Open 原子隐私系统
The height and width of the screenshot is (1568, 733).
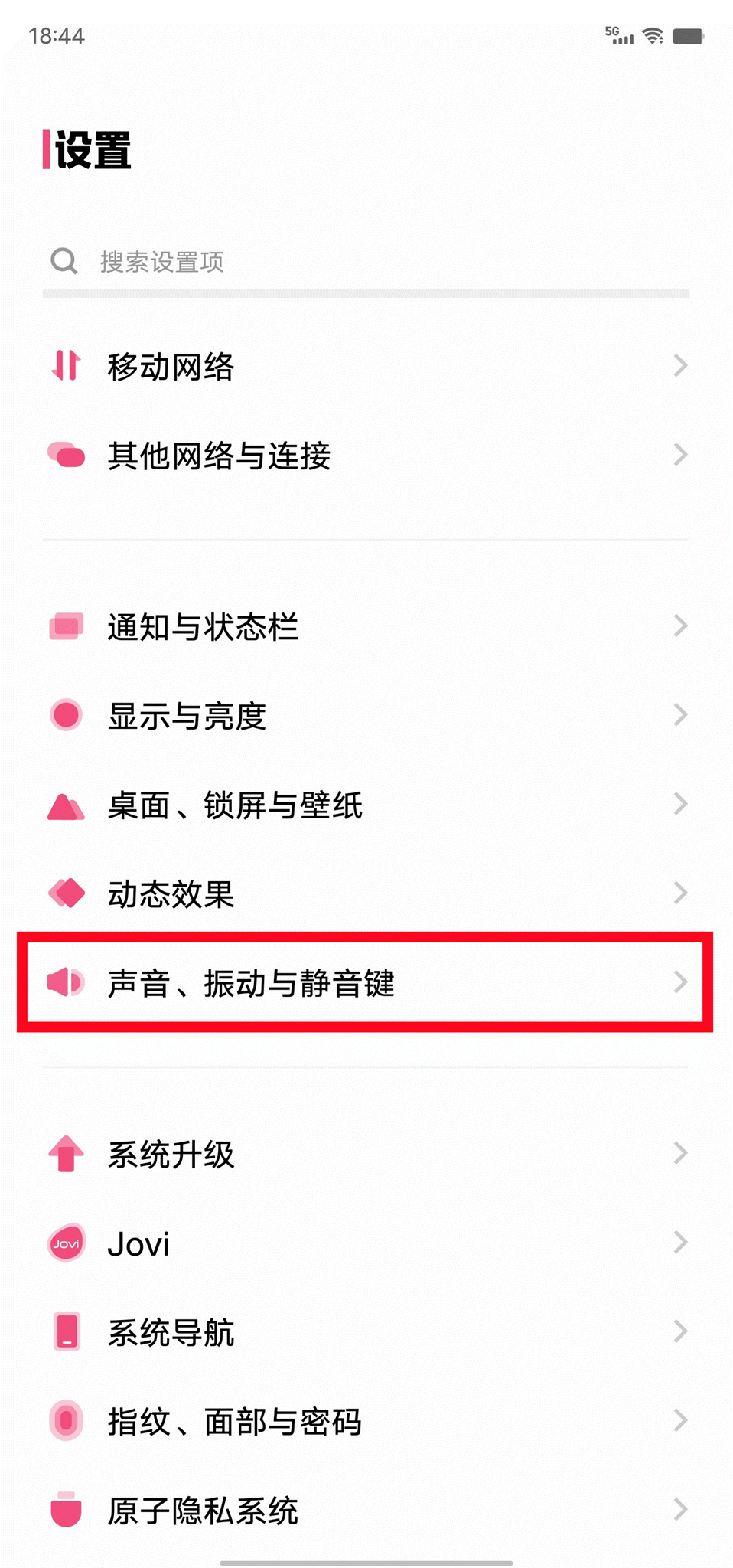pyautogui.click(x=366, y=1510)
